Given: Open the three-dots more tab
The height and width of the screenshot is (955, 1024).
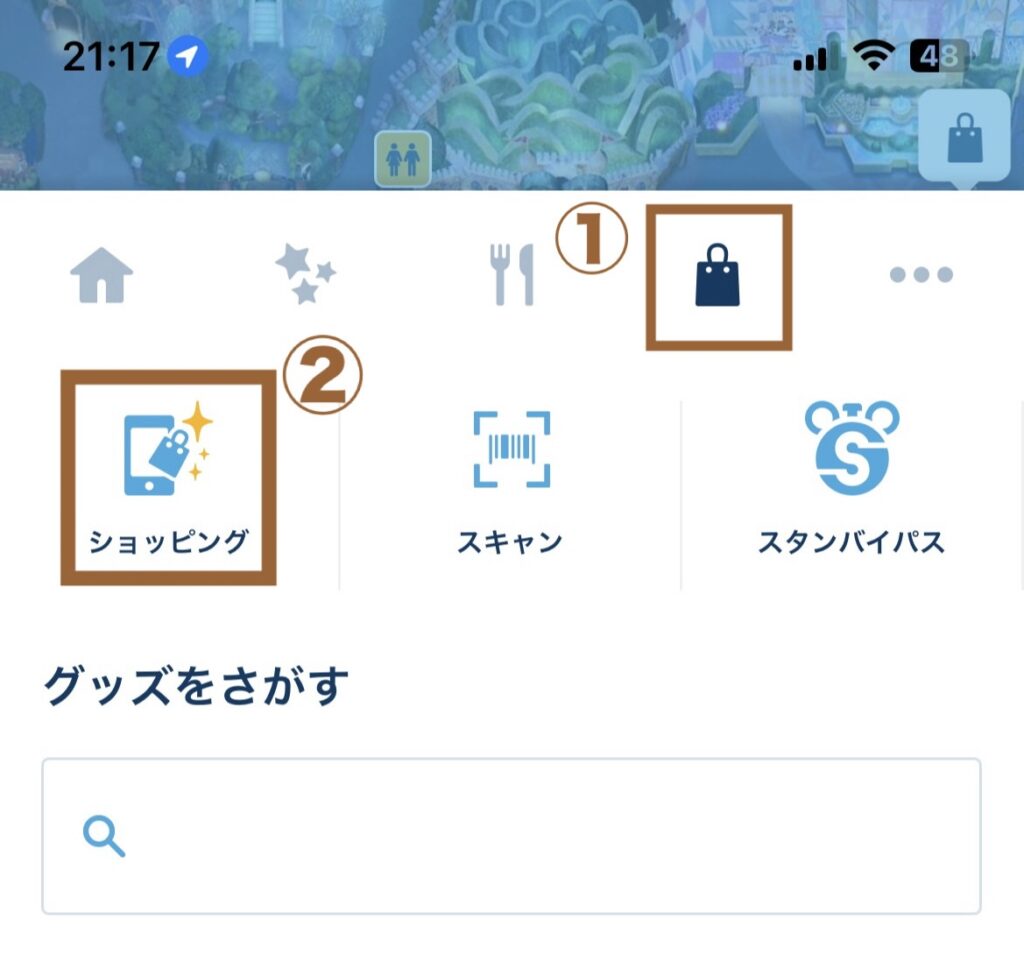Looking at the screenshot, I should coord(921,274).
